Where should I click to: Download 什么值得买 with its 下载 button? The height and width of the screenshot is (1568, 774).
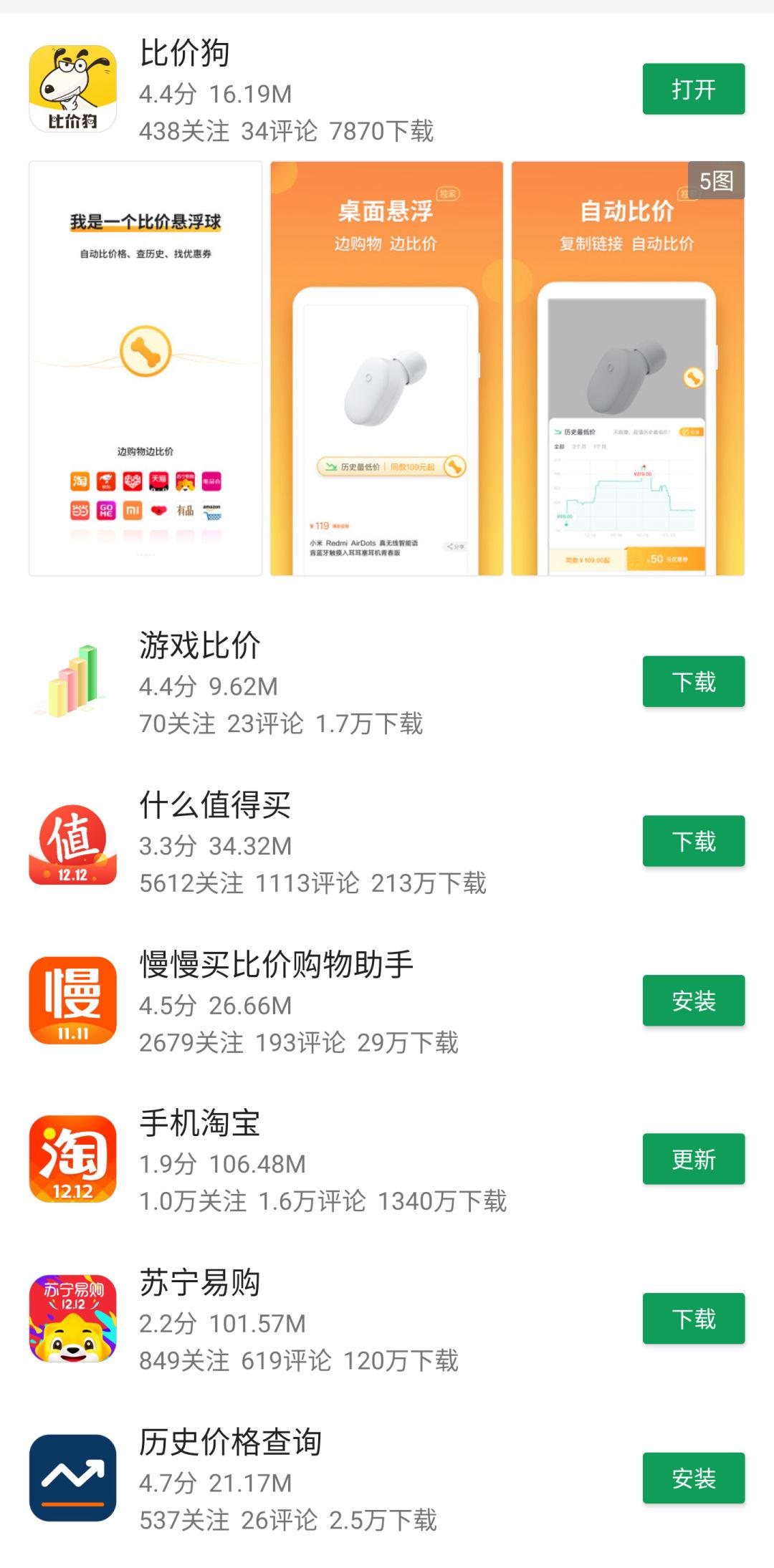[694, 842]
